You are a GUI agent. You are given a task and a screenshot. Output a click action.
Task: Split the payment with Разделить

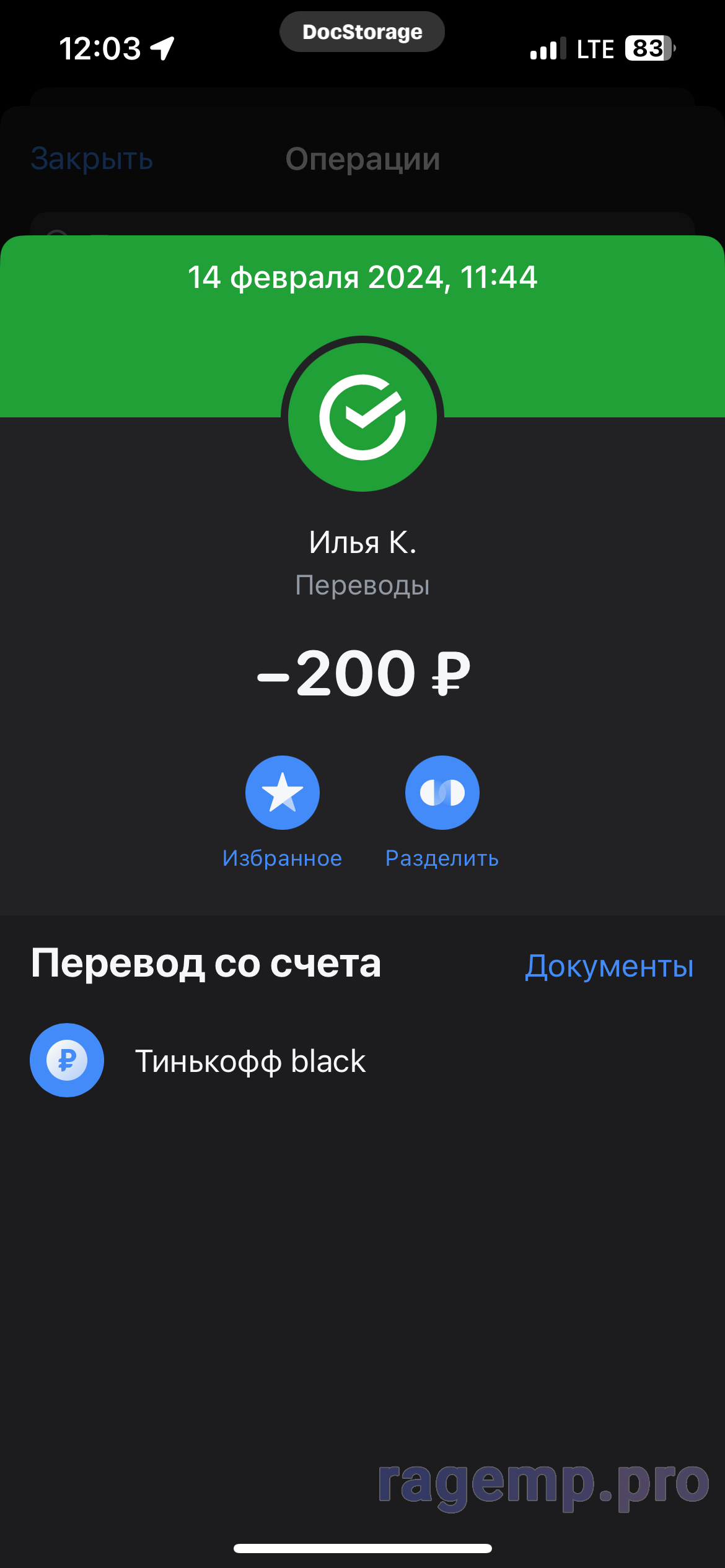(442, 793)
